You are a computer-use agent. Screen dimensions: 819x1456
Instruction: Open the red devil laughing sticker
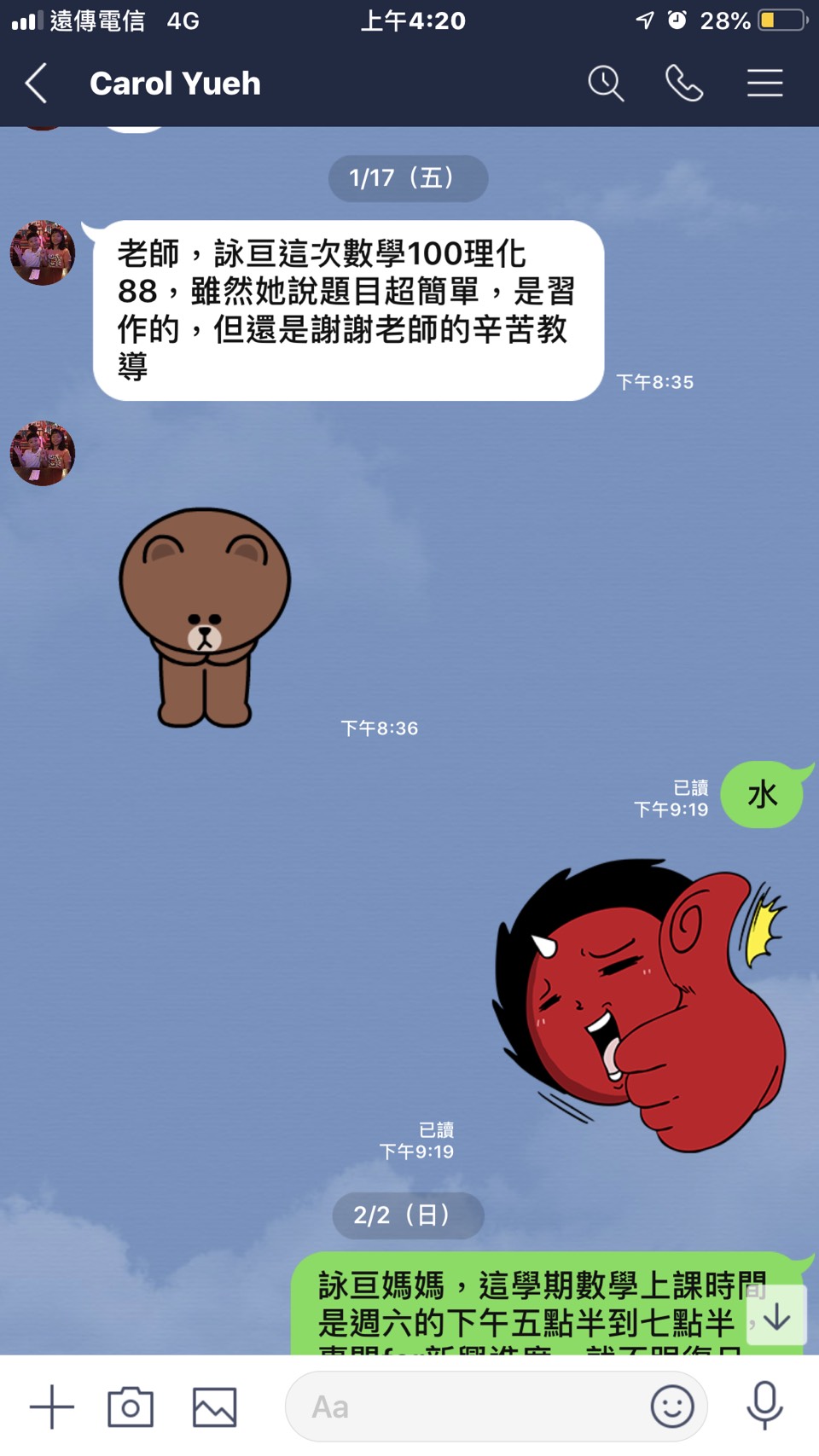click(x=641, y=1003)
